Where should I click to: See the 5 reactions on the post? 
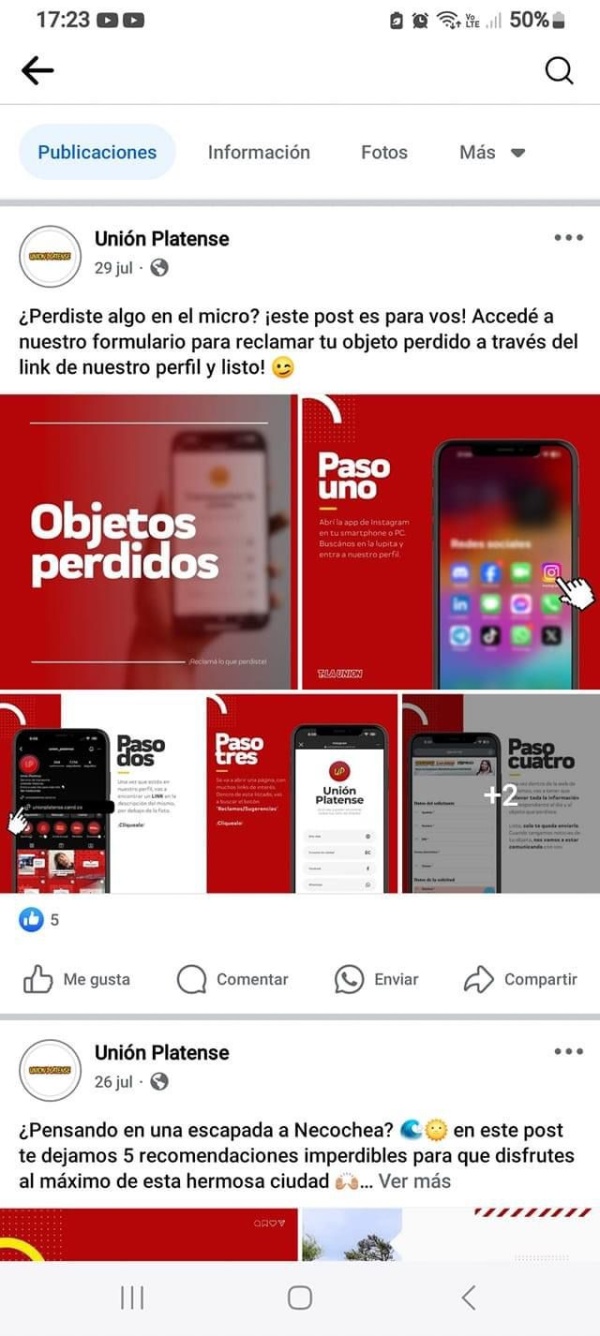[40, 920]
